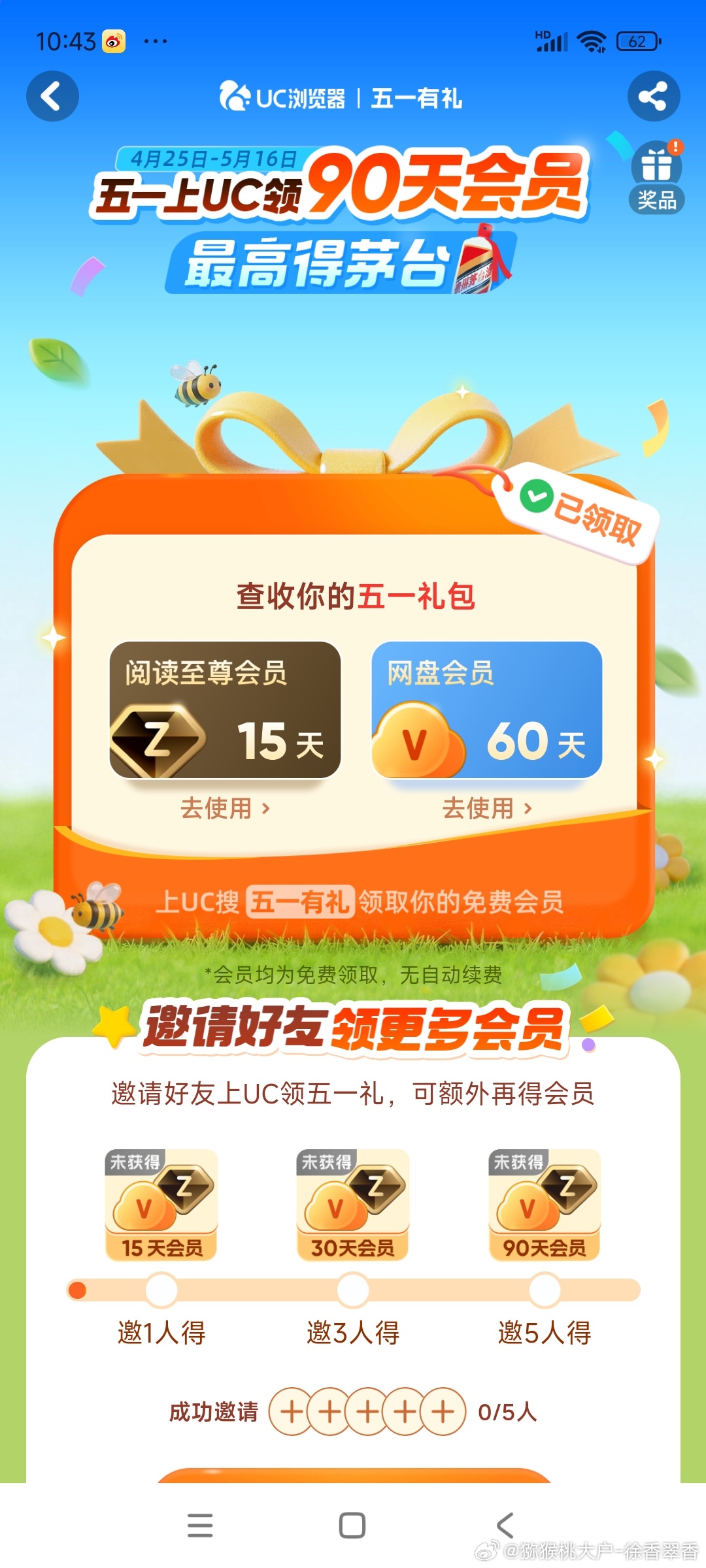Open the 网盘会员 60天 card
The height and width of the screenshot is (1568, 706).
point(487,710)
